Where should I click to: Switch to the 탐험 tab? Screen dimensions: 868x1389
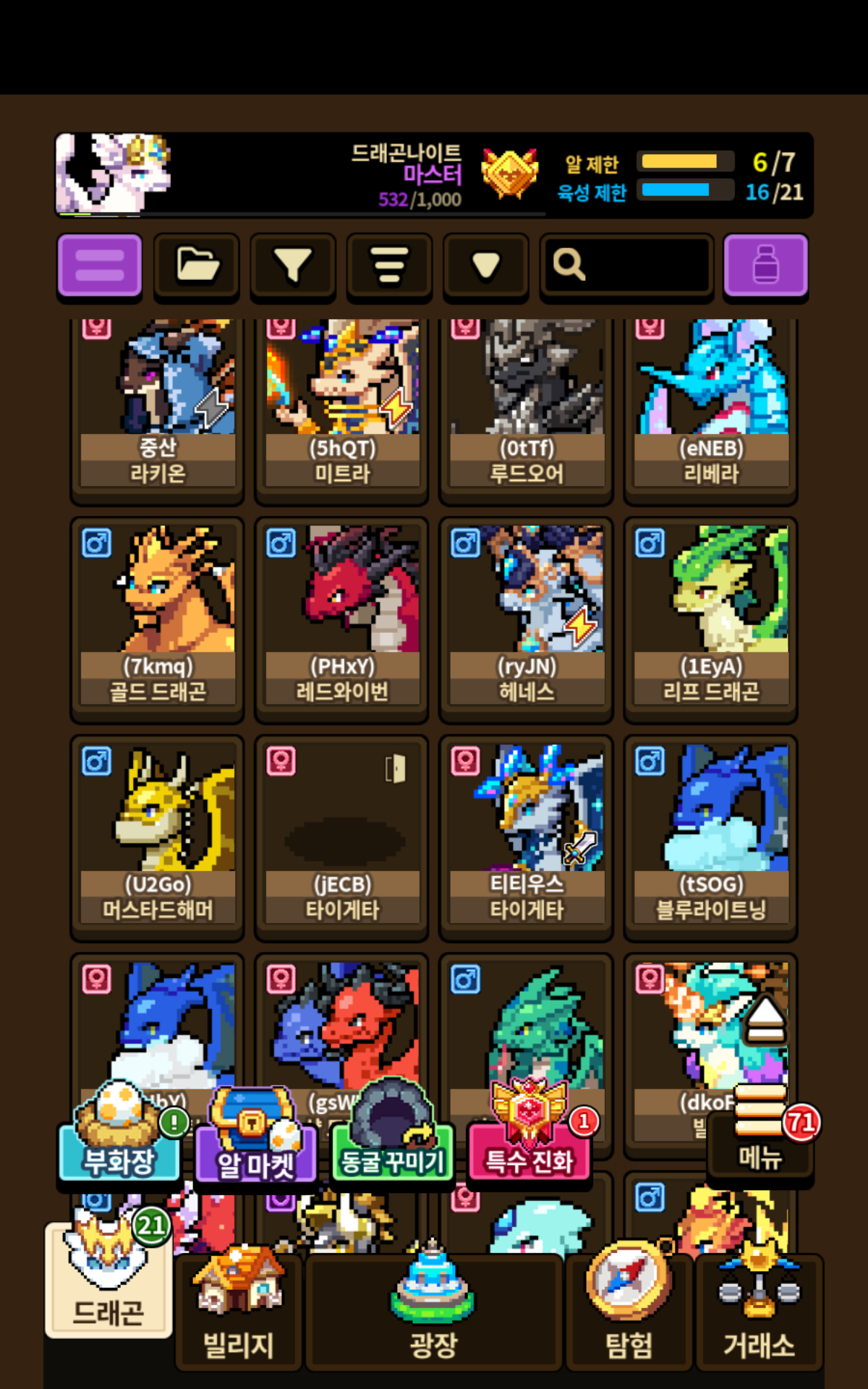click(629, 1309)
